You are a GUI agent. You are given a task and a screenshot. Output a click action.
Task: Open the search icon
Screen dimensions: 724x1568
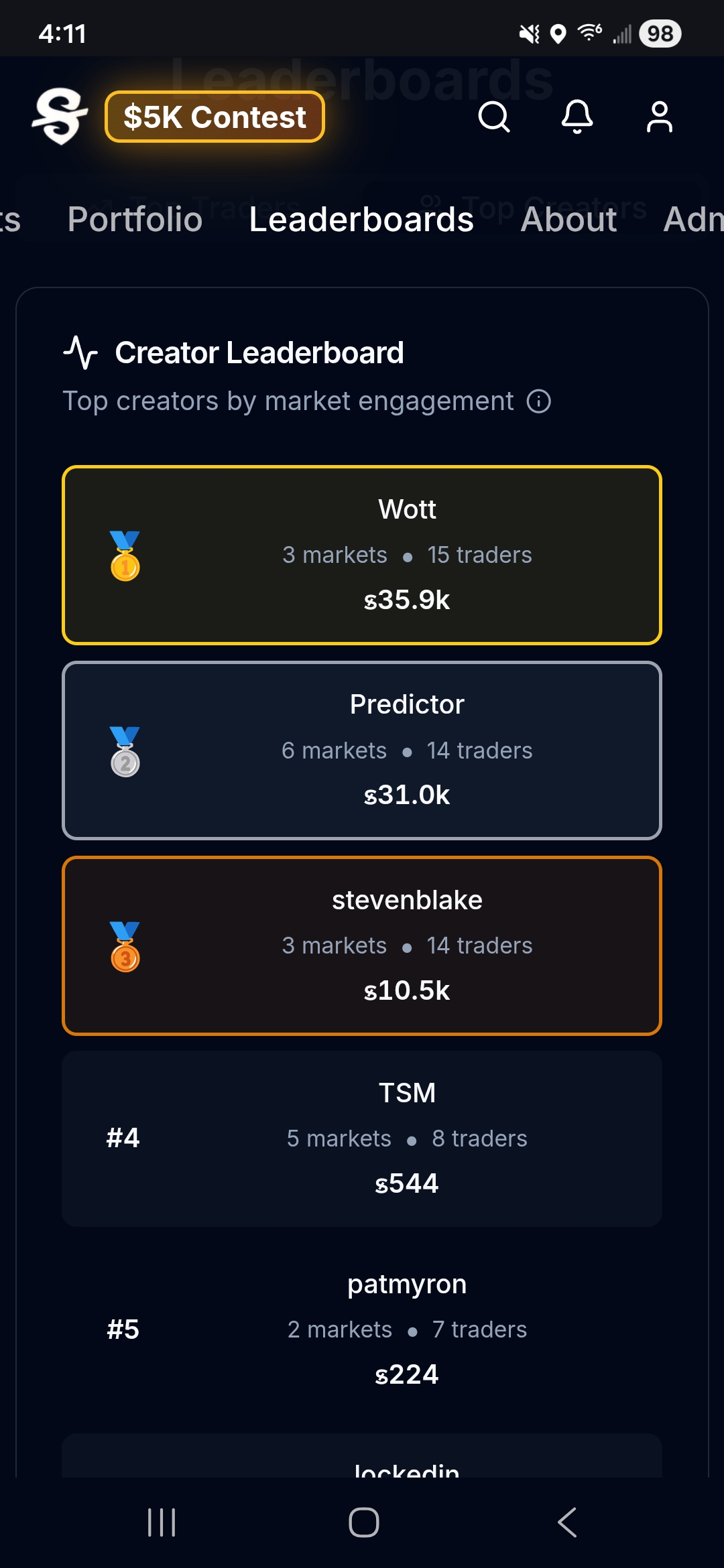[494, 117]
